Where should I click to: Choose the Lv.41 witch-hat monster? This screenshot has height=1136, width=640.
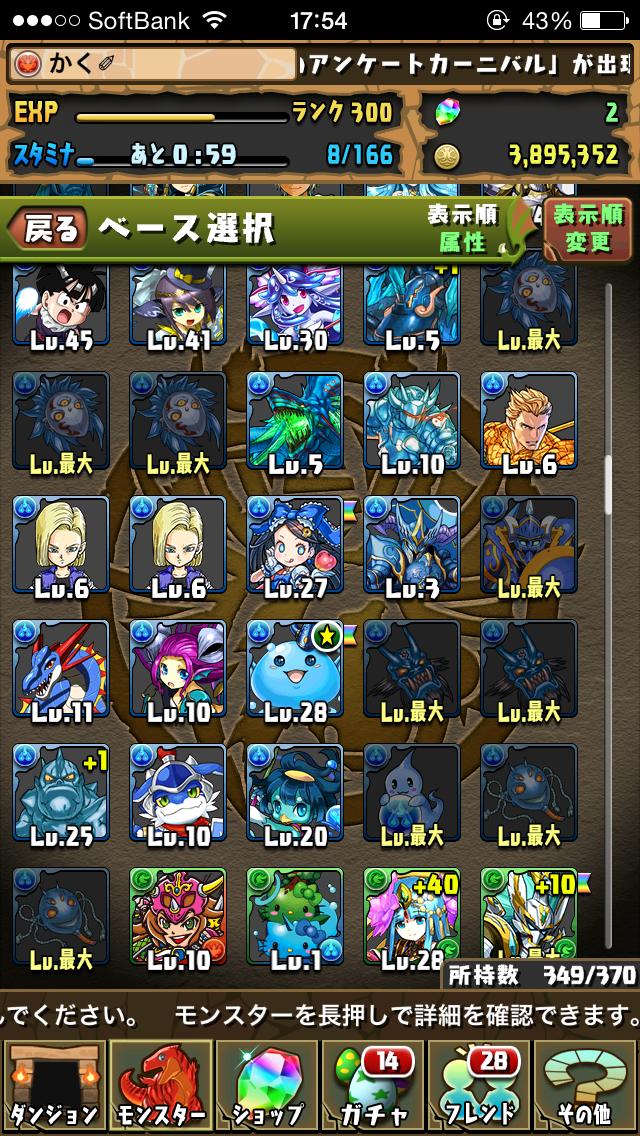(x=178, y=310)
